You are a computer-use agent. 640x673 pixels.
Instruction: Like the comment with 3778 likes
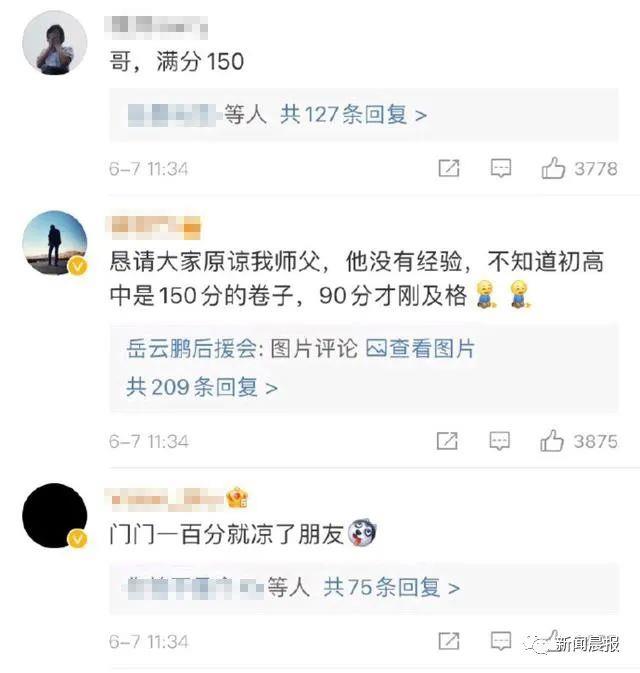pos(553,167)
